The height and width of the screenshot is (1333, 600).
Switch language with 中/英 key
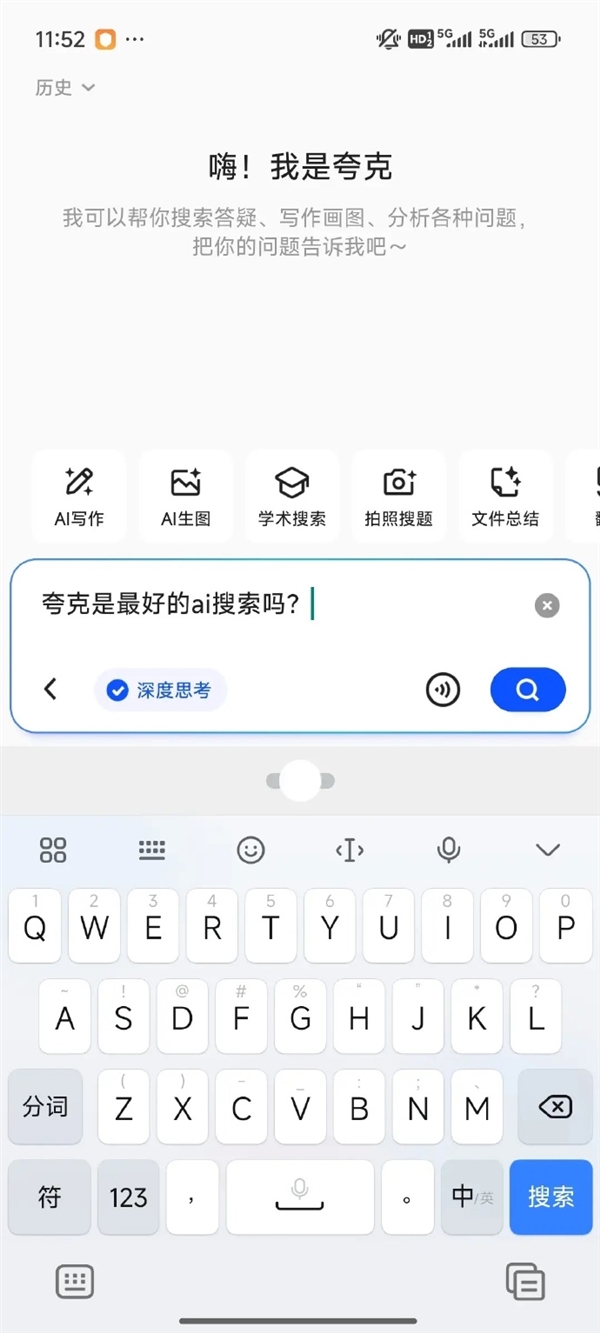(x=472, y=1197)
